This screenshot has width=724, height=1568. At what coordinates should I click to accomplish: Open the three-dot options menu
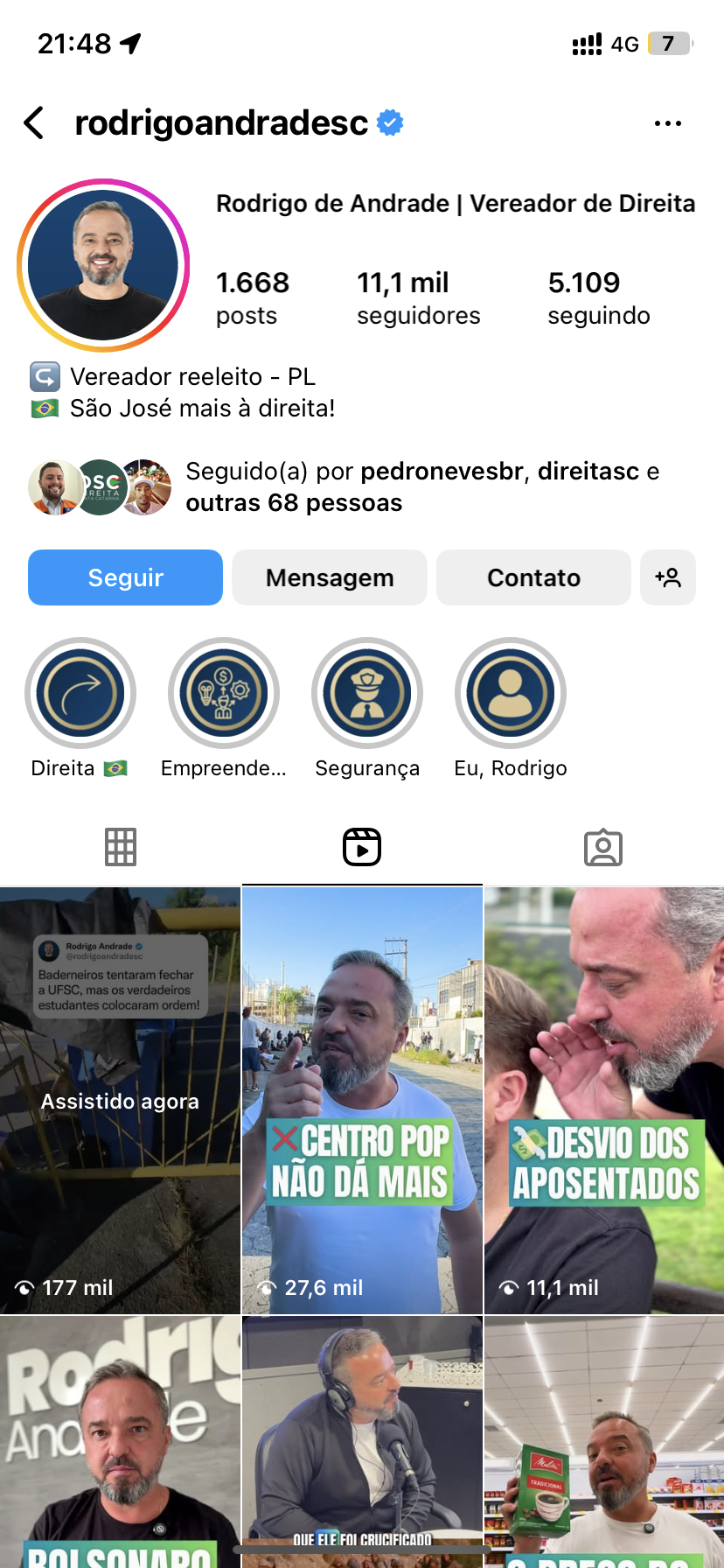(x=667, y=123)
